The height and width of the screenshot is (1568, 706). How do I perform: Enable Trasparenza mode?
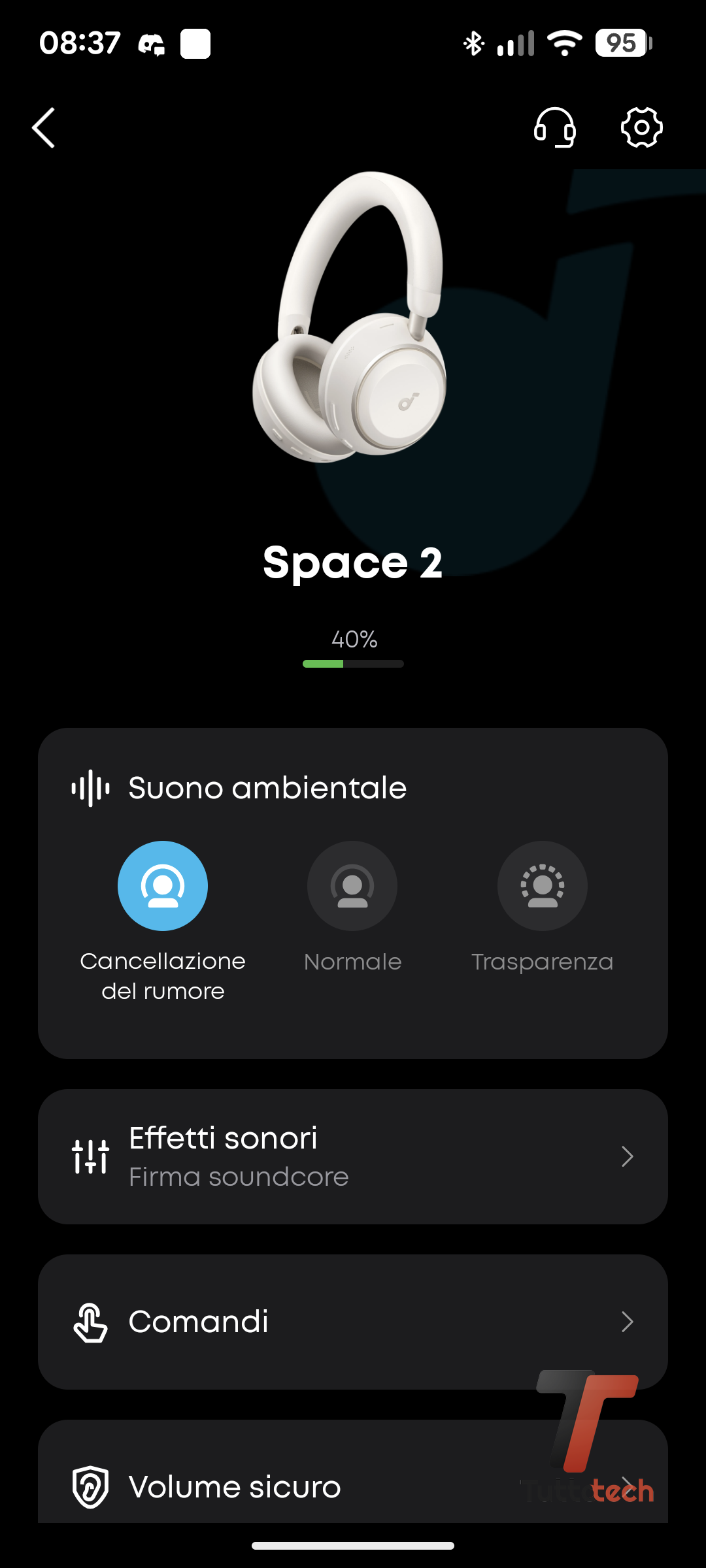[542, 886]
